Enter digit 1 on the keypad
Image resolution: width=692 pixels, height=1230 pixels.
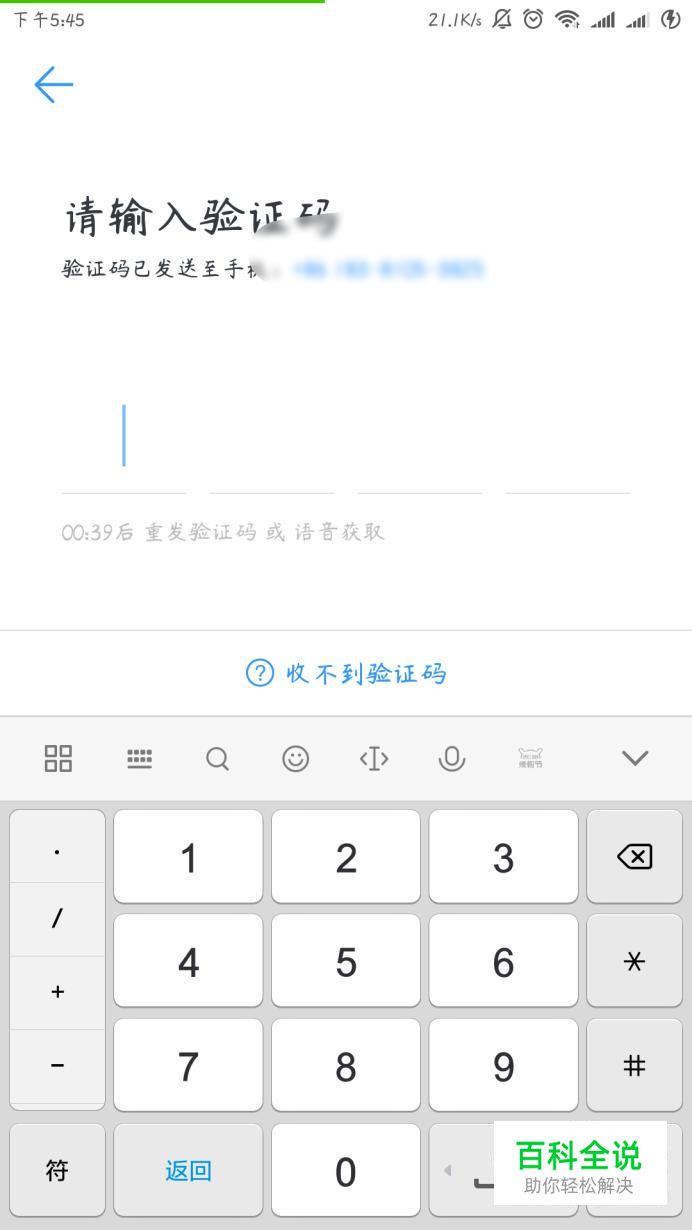point(188,857)
